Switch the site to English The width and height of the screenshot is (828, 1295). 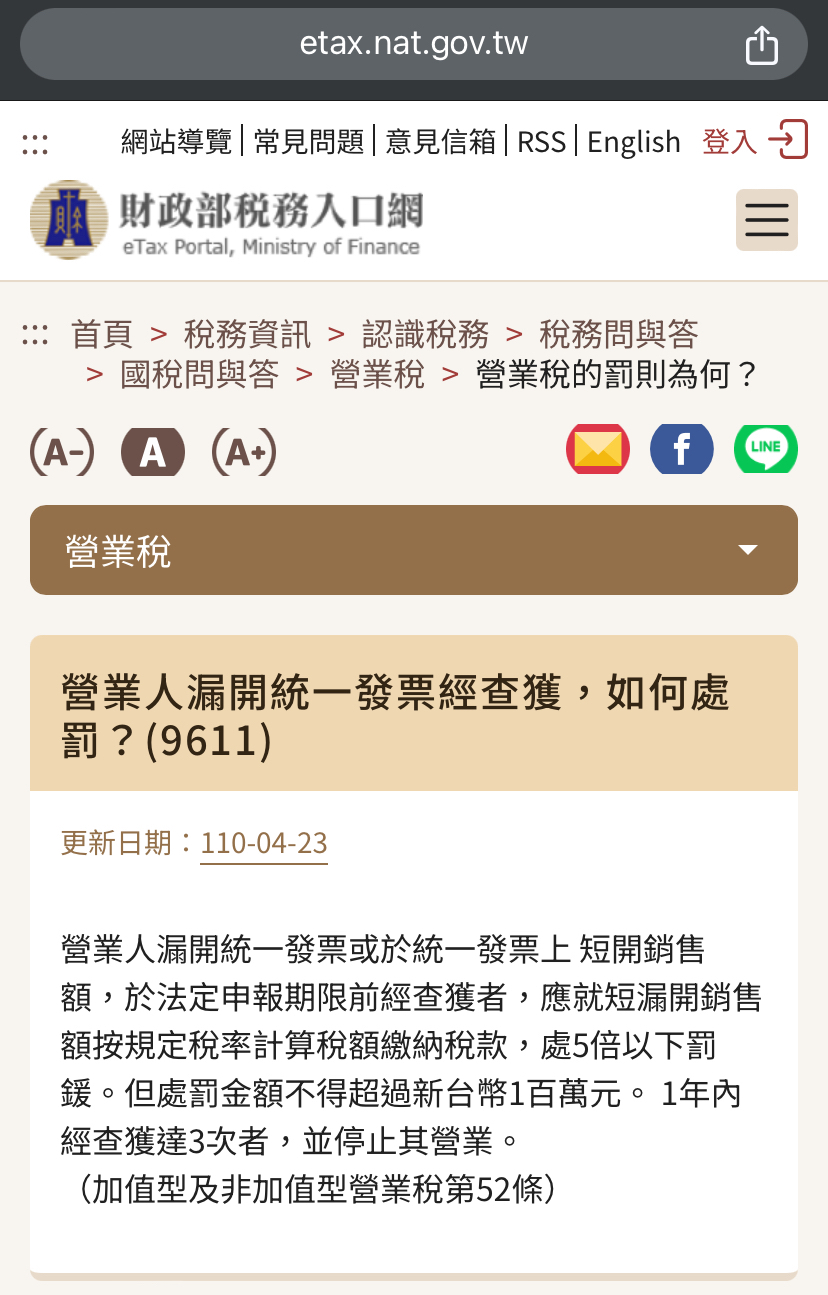pos(633,142)
